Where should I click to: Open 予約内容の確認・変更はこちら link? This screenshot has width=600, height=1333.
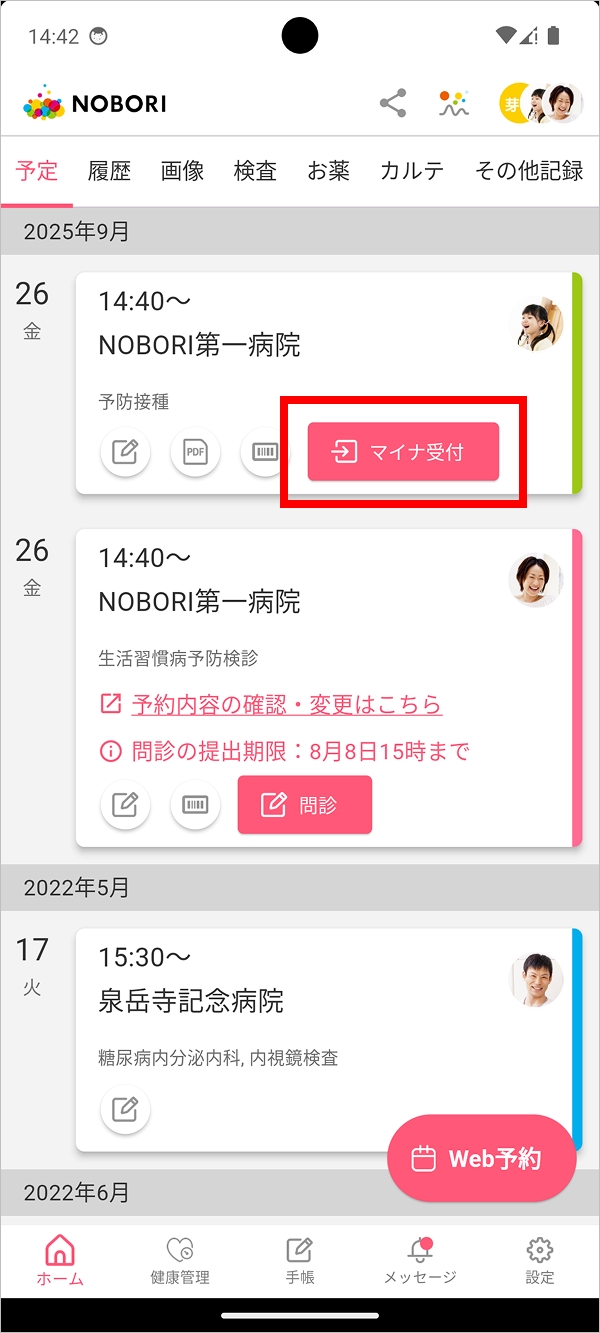pos(286,704)
